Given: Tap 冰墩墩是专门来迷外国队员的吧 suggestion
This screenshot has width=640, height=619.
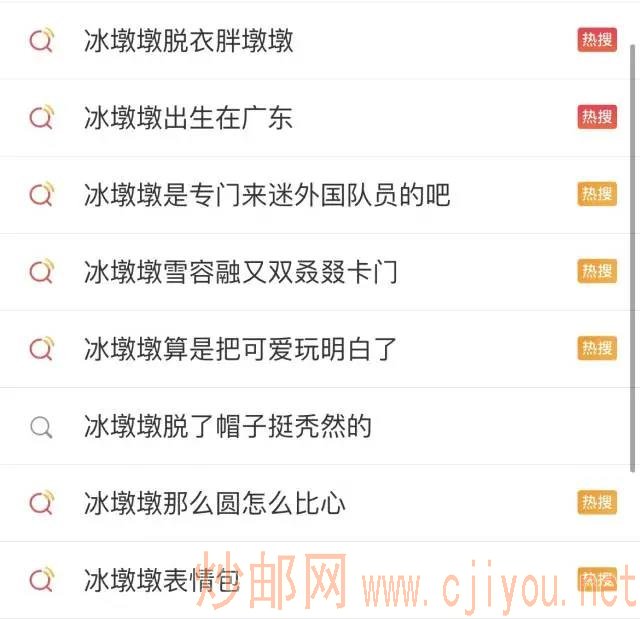Looking at the screenshot, I should [267, 195].
